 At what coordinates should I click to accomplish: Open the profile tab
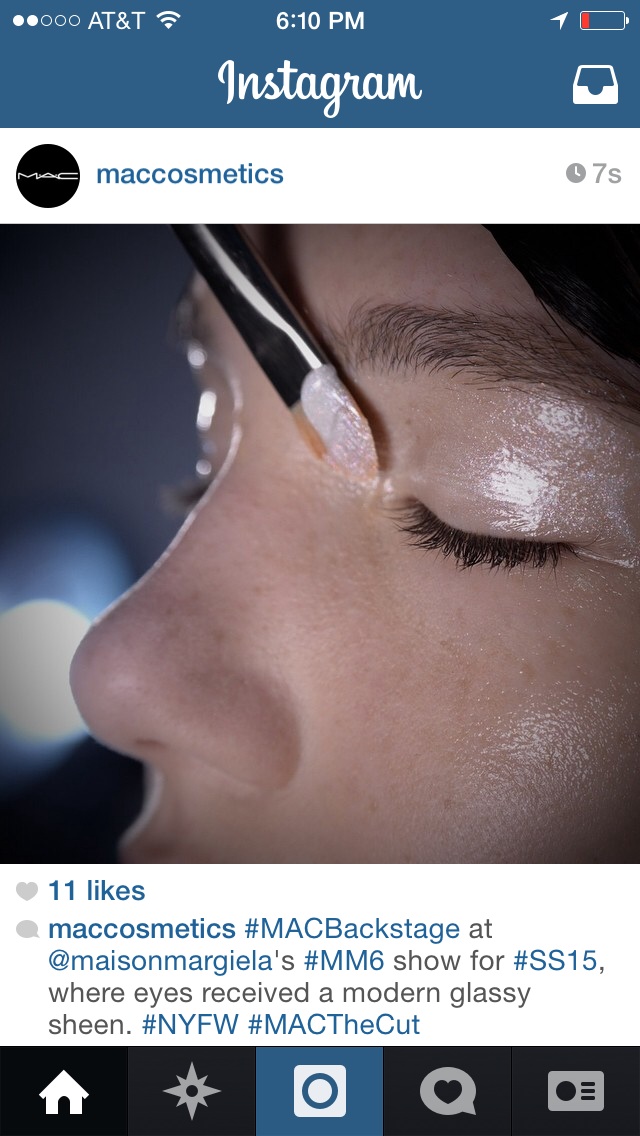click(x=576, y=1091)
